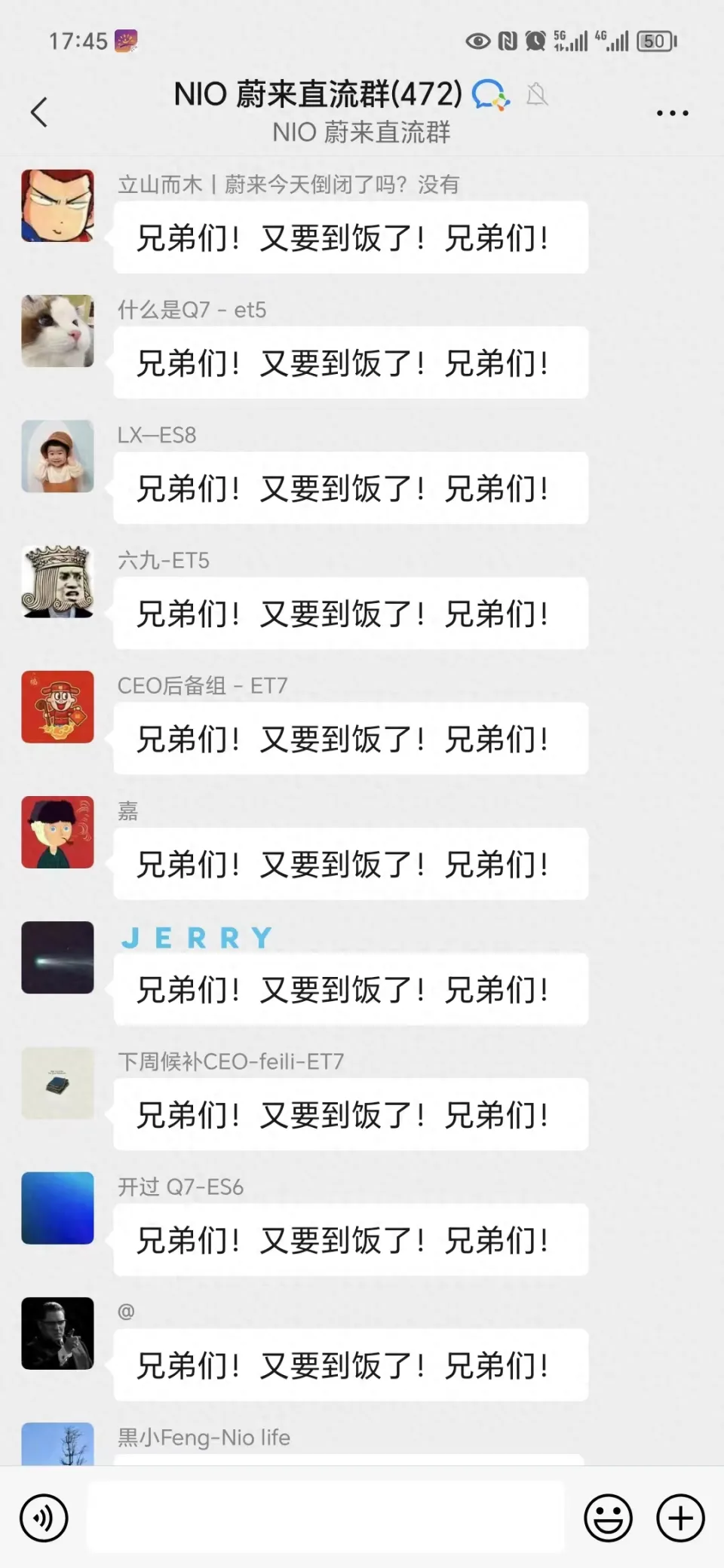Open CEO后备组 - ET7's red avatar
724x1568 pixels.
[x=58, y=706]
